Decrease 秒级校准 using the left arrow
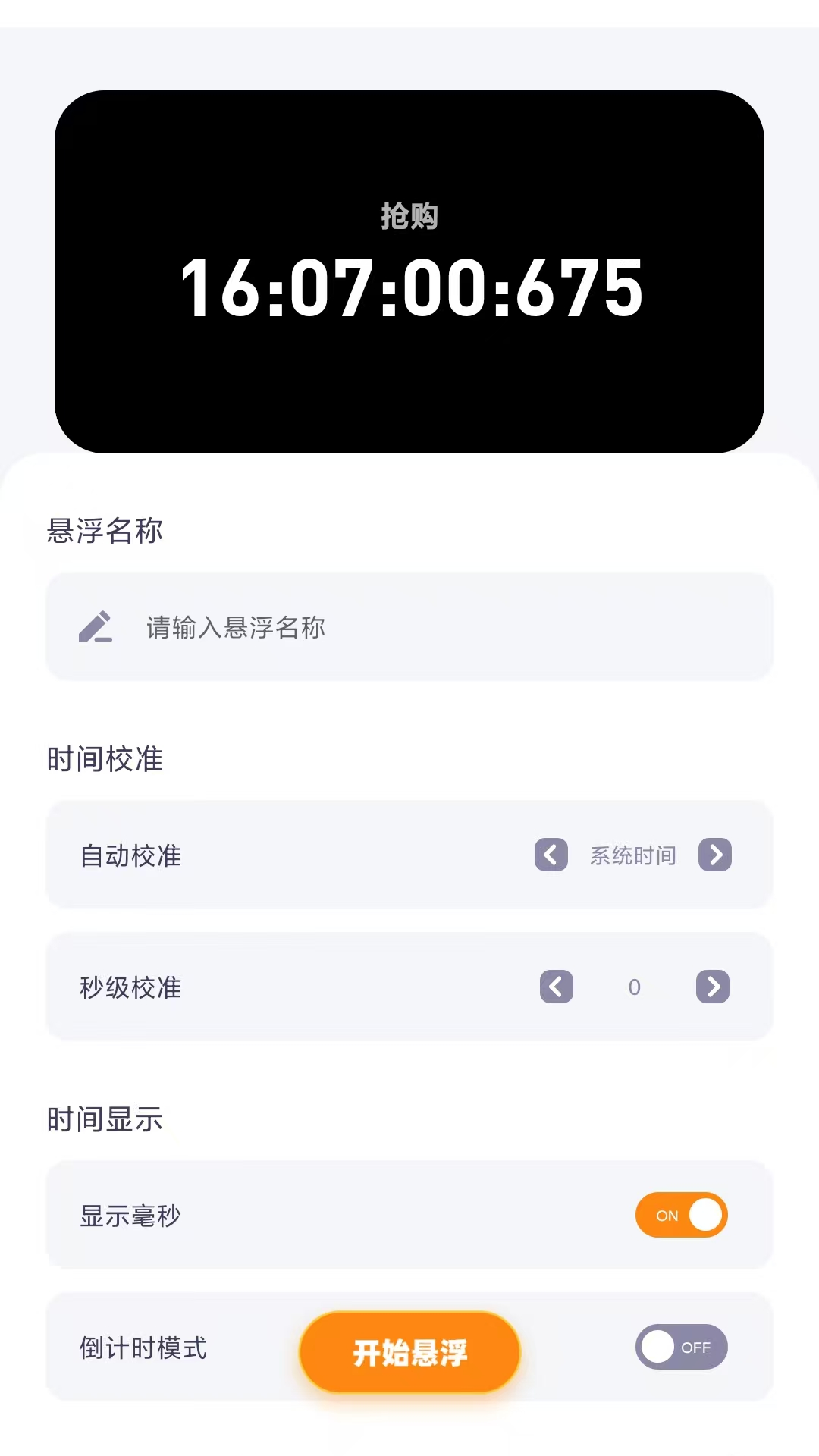This screenshot has height=1456, width=819. click(x=556, y=987)
